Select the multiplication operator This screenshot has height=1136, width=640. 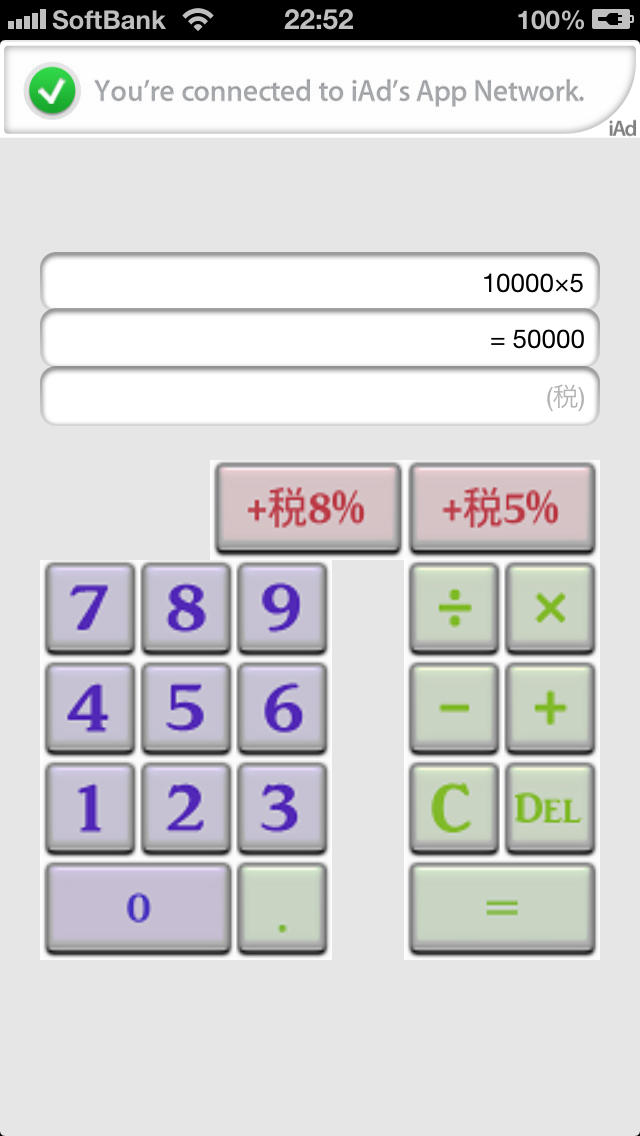click(550, 607)
